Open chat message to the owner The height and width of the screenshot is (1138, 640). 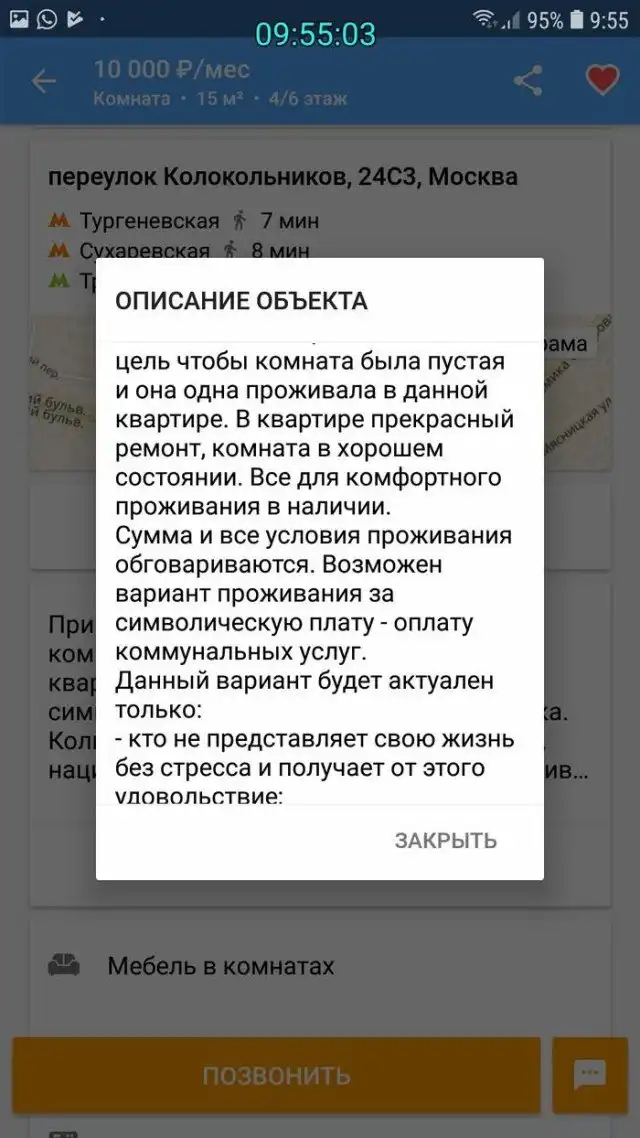(x=589, y=1075)
